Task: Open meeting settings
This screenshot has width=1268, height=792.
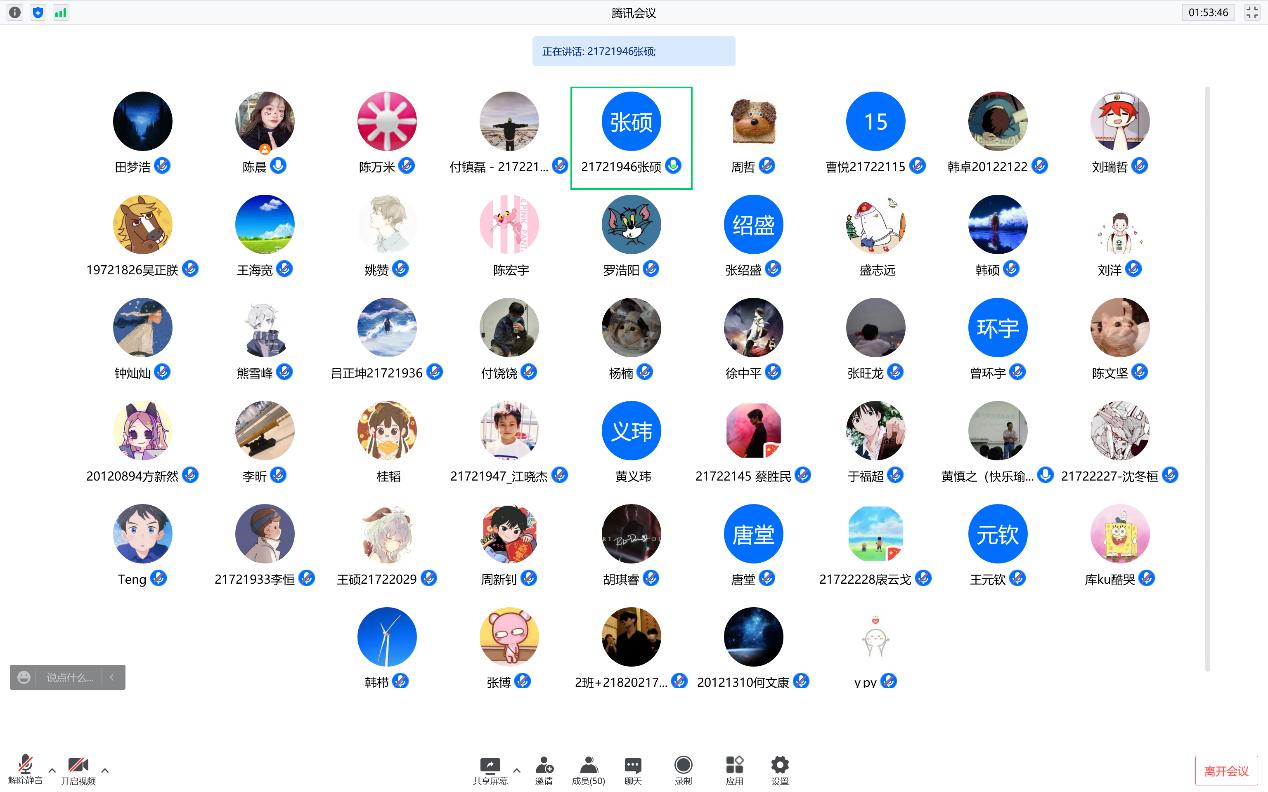Action: pyautogui.click(x=780, y=768)
